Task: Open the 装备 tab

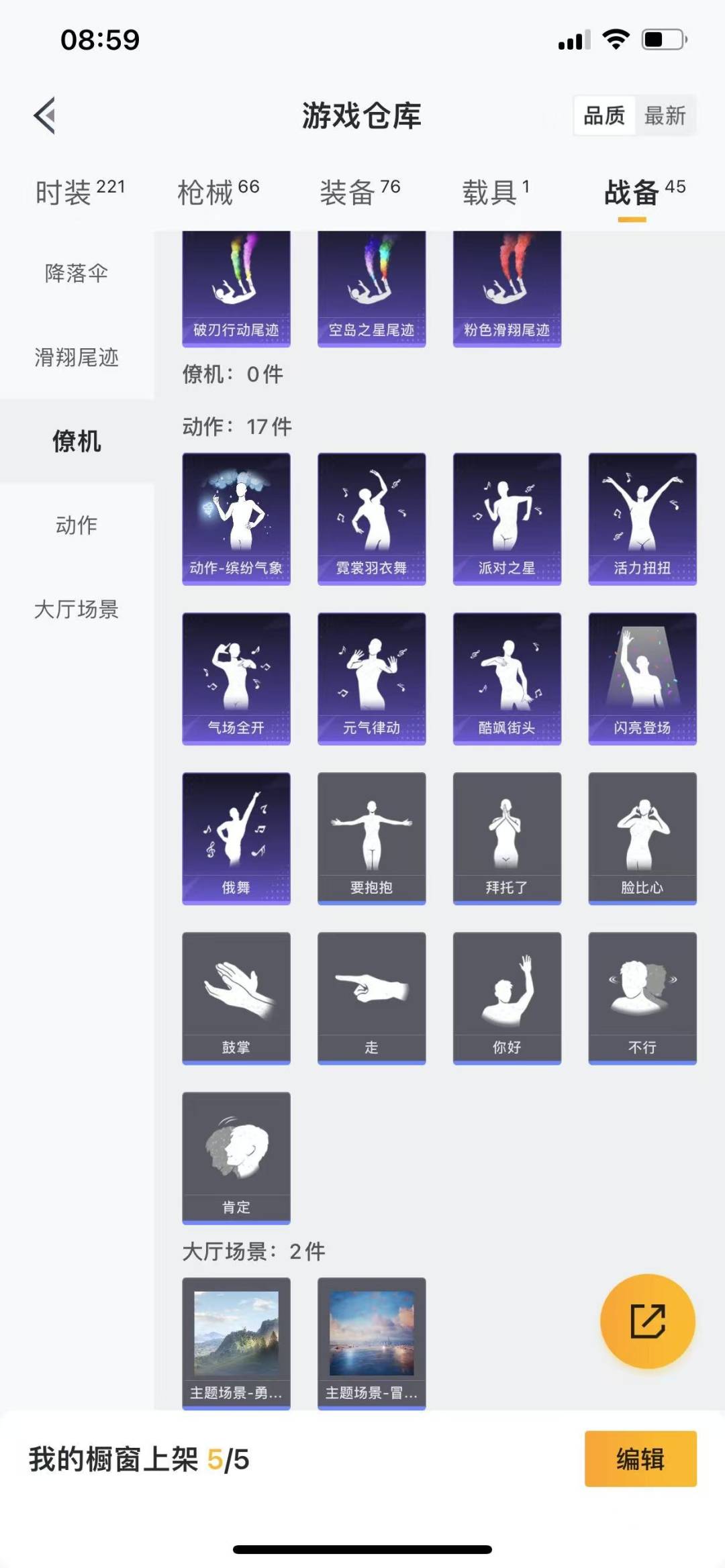Action: 360,192
